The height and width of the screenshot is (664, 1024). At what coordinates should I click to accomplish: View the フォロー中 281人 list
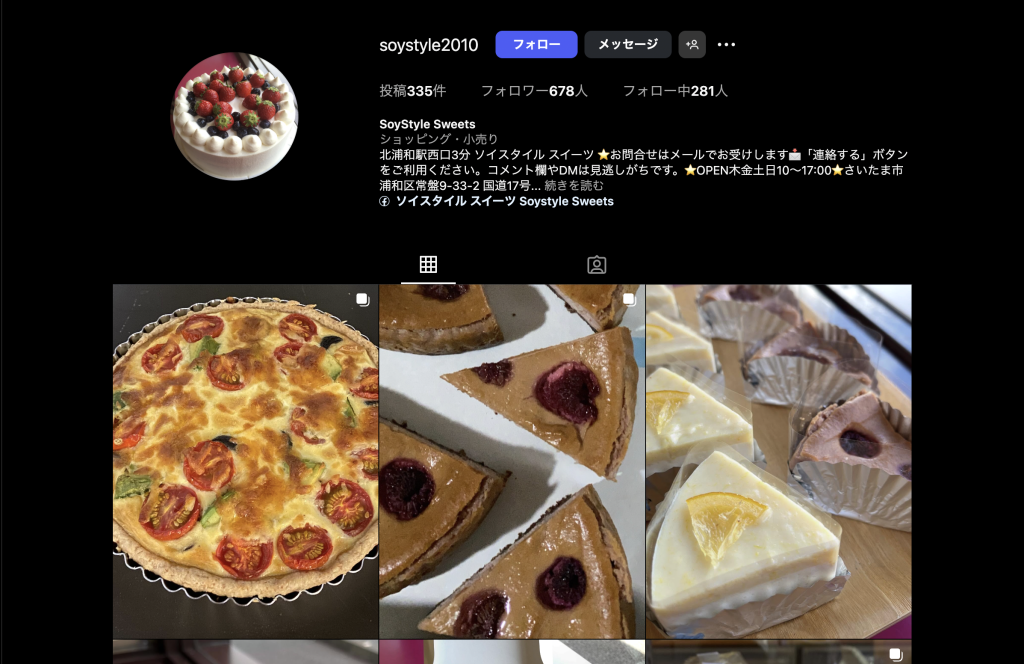tap(675, 91)
